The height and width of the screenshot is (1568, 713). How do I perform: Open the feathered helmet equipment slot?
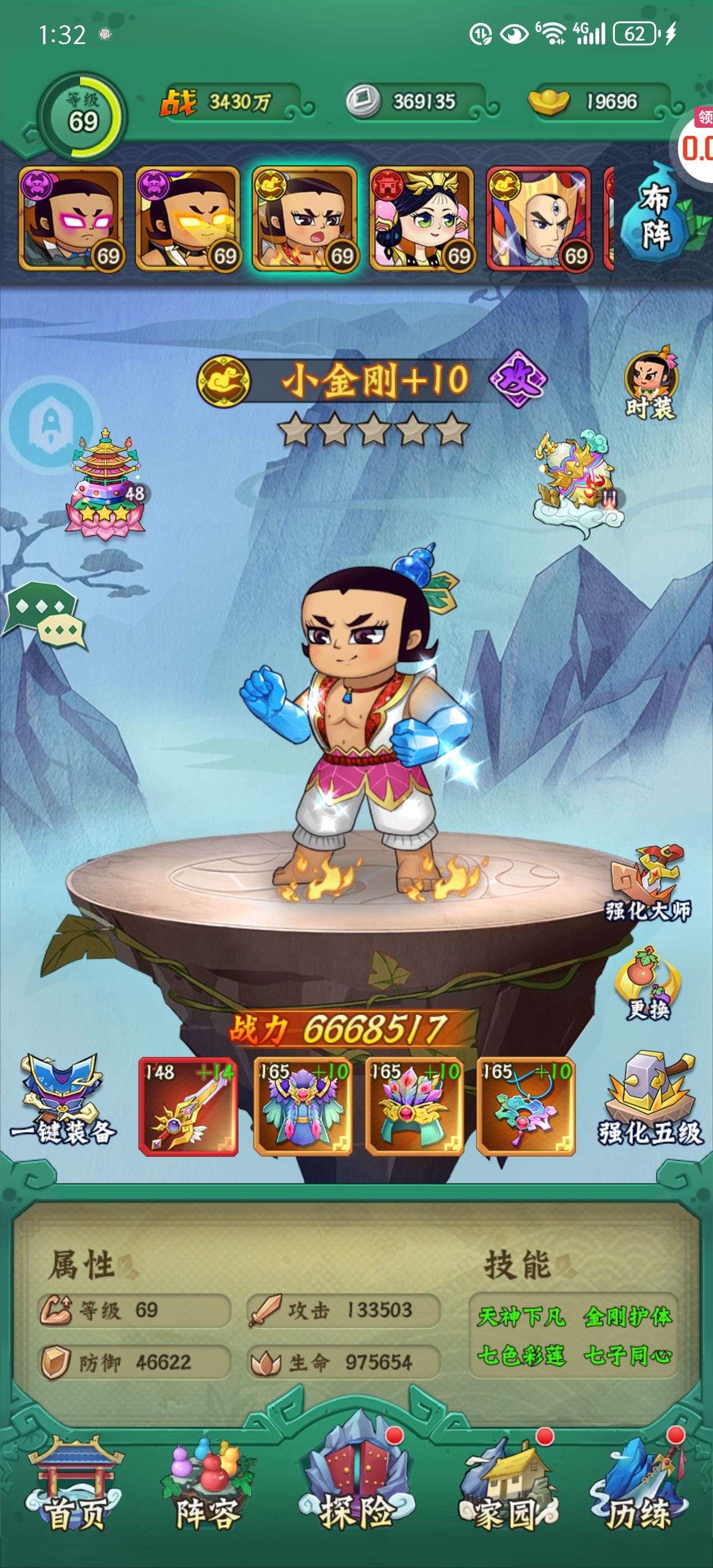pyautogui.click(x=413, y=1106)
